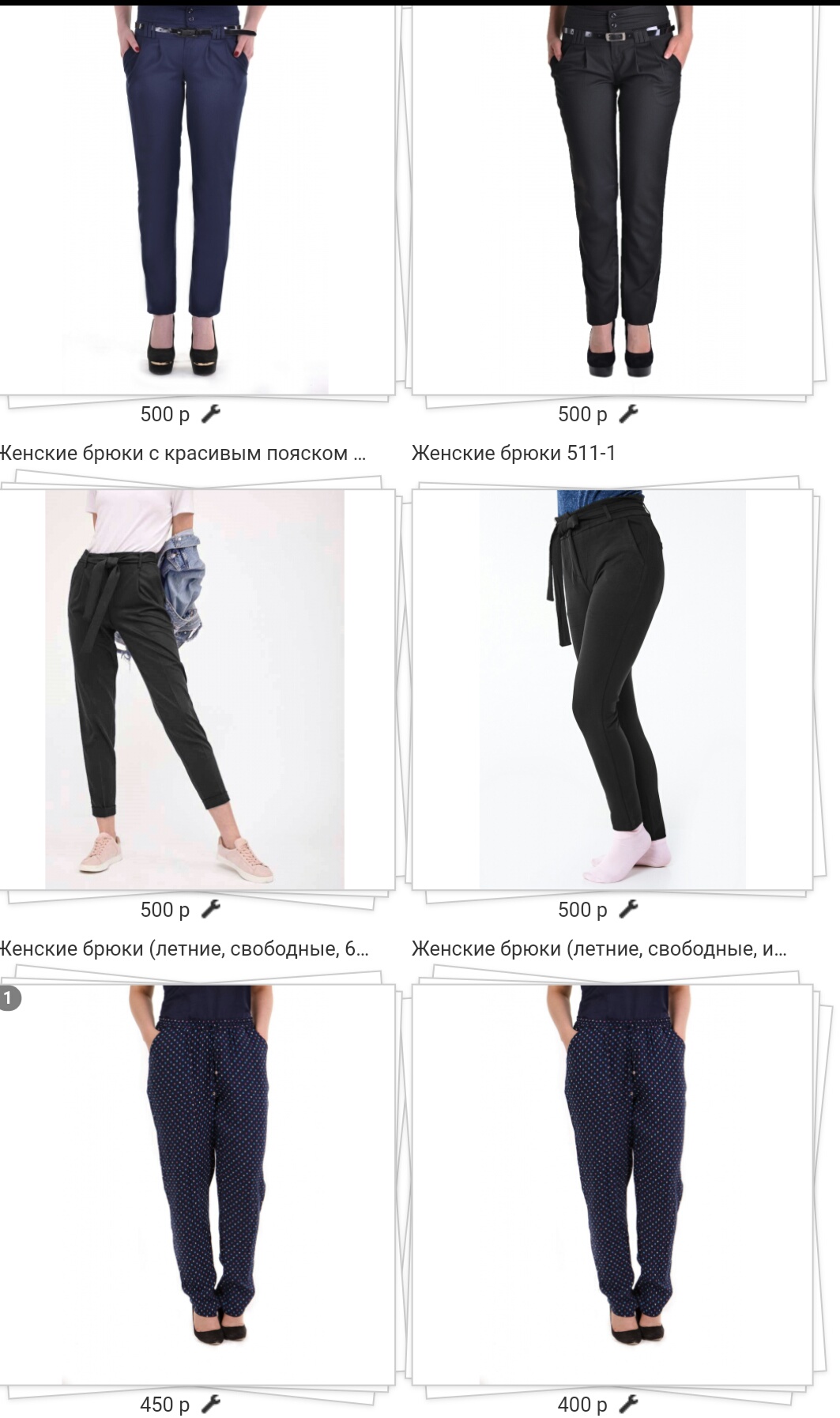Viewport: 840px width, 1418px height.
Task: Tap wrench icon next to 400 р
Action: (x=628, y=1404)
